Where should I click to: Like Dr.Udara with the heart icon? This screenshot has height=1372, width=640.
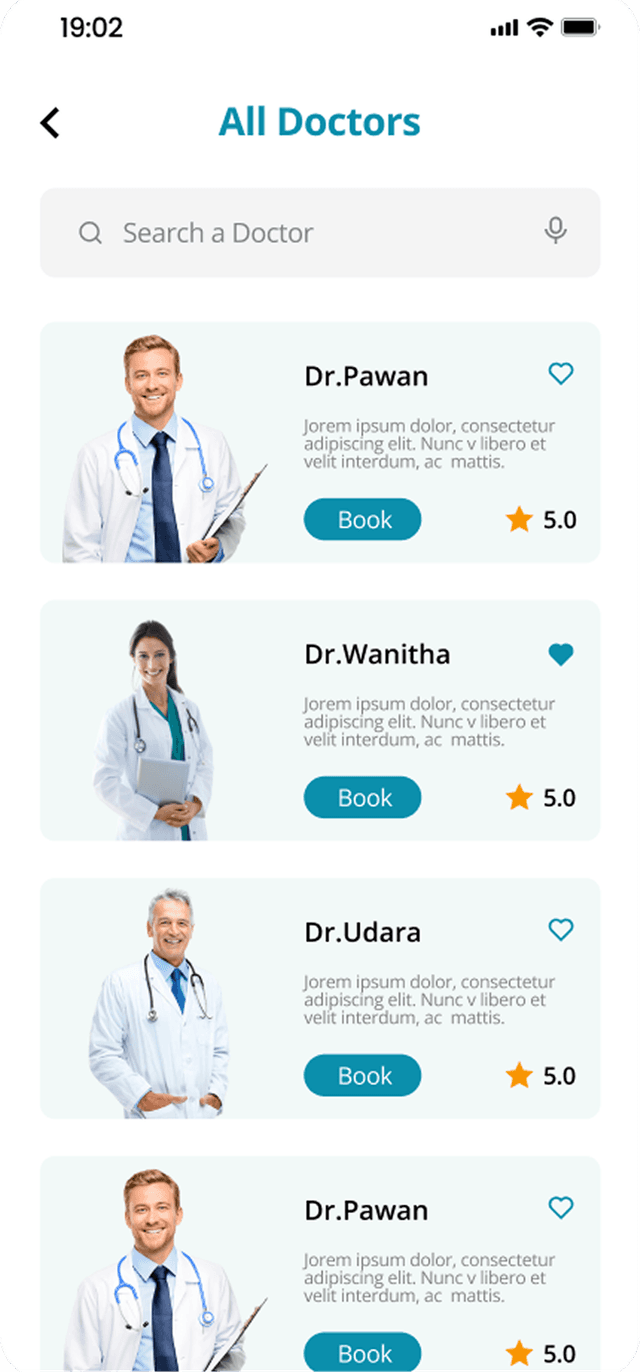(561, 930)
